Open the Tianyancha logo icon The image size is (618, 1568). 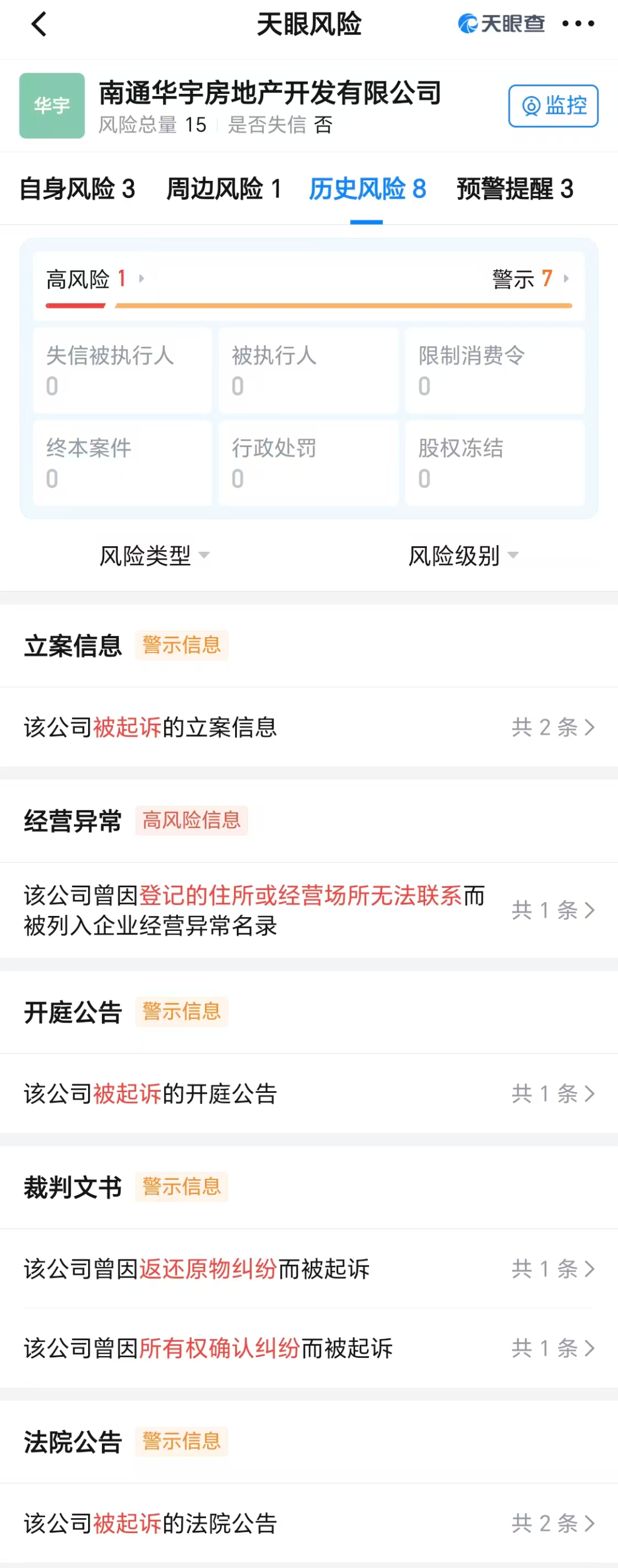tap(469, 23)
